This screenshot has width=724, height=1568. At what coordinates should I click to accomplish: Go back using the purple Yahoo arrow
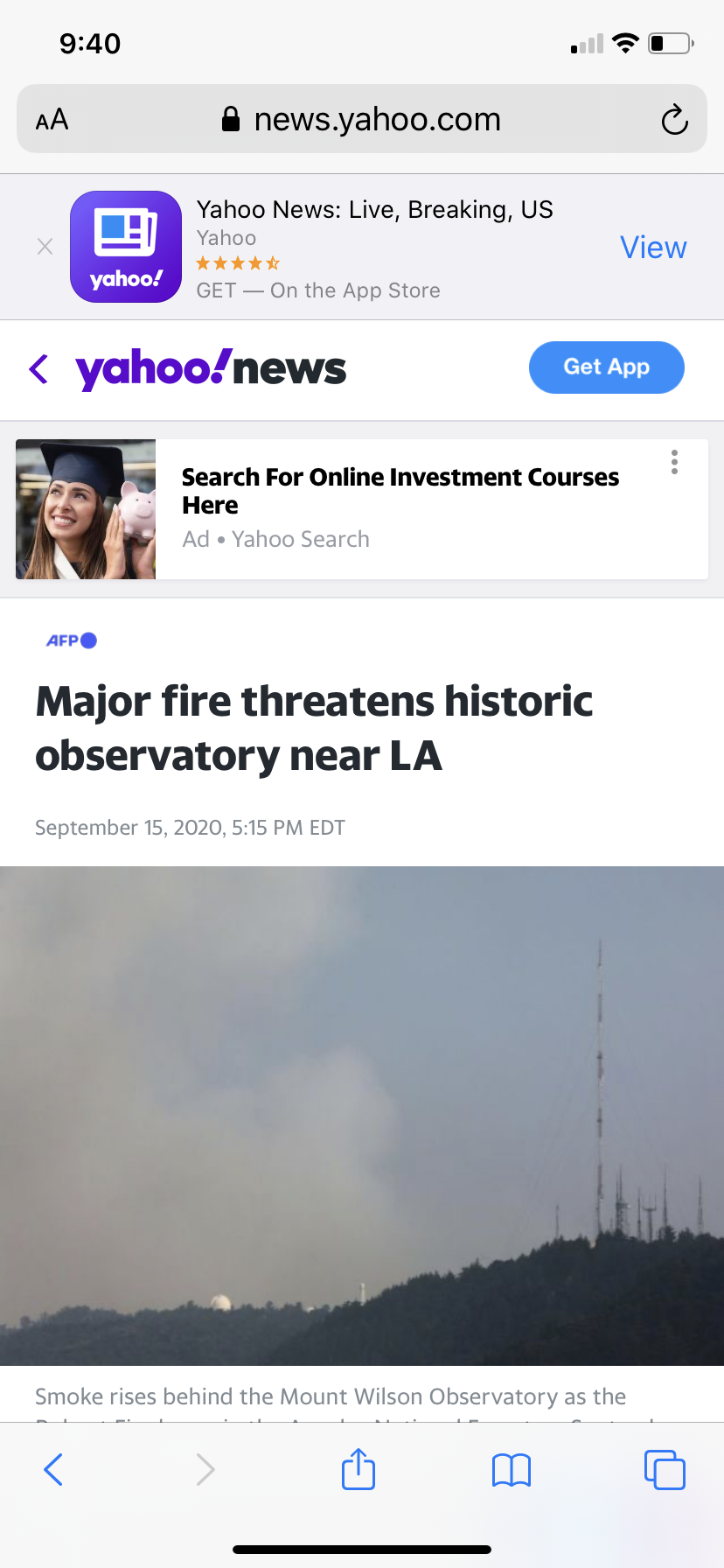tap(38, 369)
